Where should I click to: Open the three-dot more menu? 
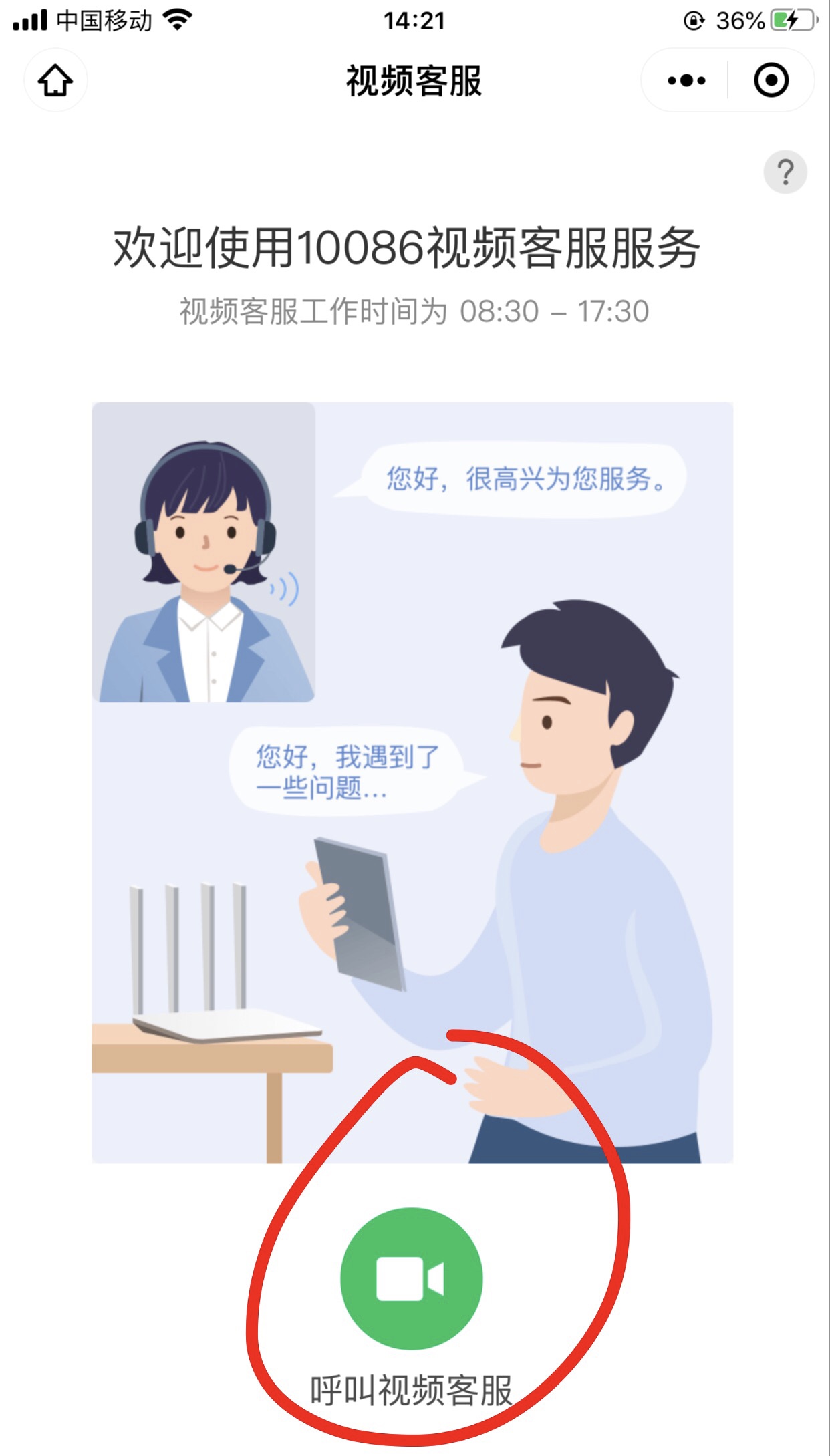point(686,81)
